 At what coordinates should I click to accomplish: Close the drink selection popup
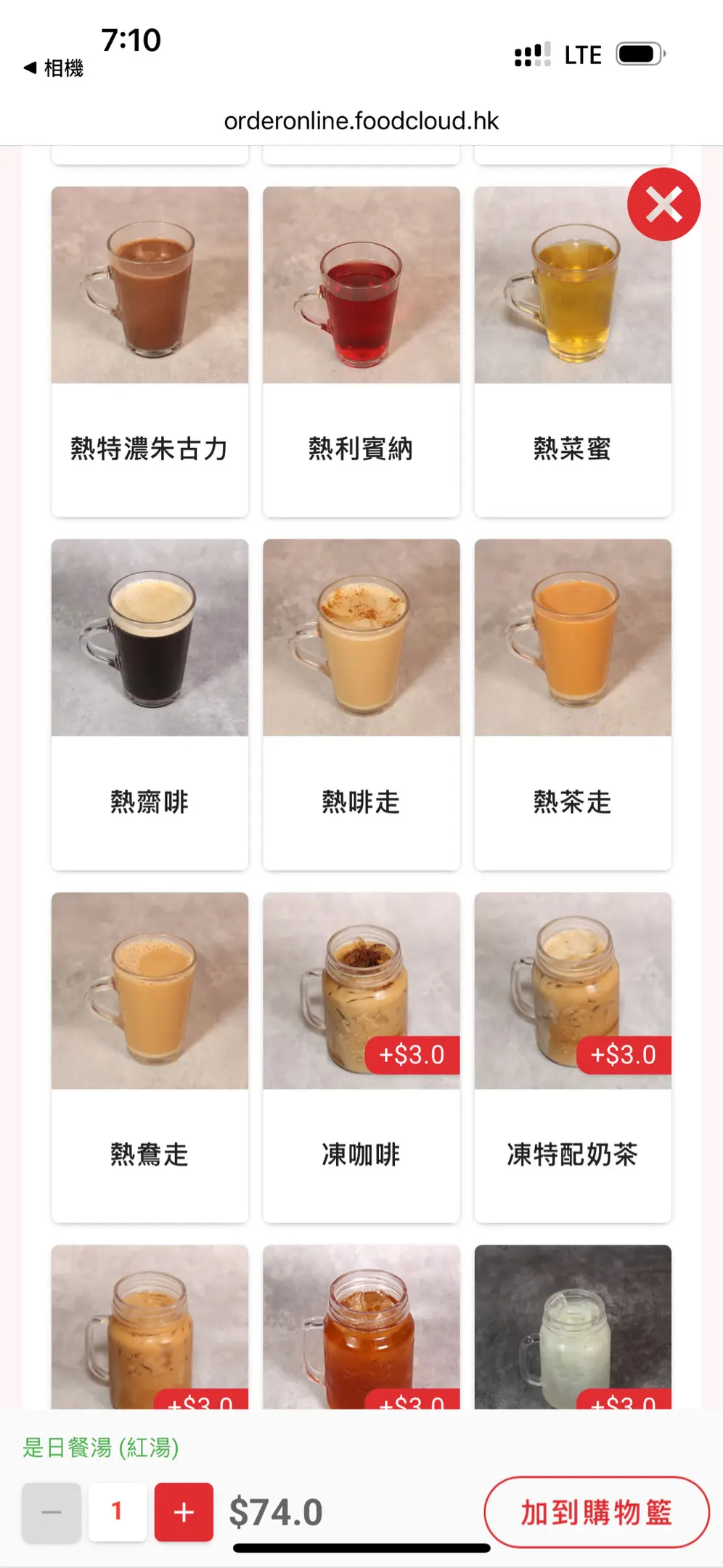tap(663, 205)
